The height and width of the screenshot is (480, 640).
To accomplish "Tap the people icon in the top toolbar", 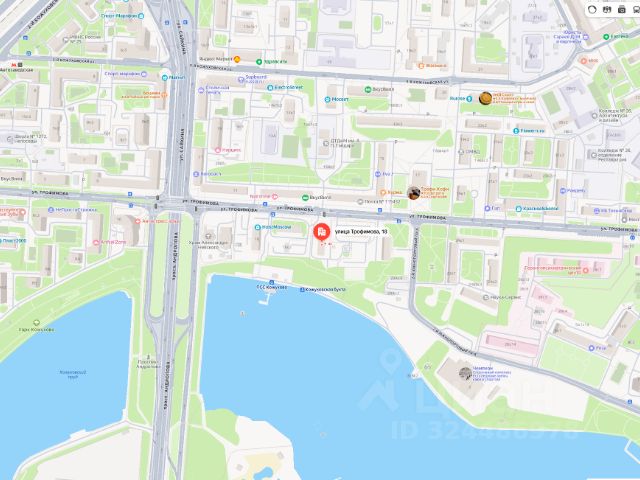I will (x=607, y=9).
